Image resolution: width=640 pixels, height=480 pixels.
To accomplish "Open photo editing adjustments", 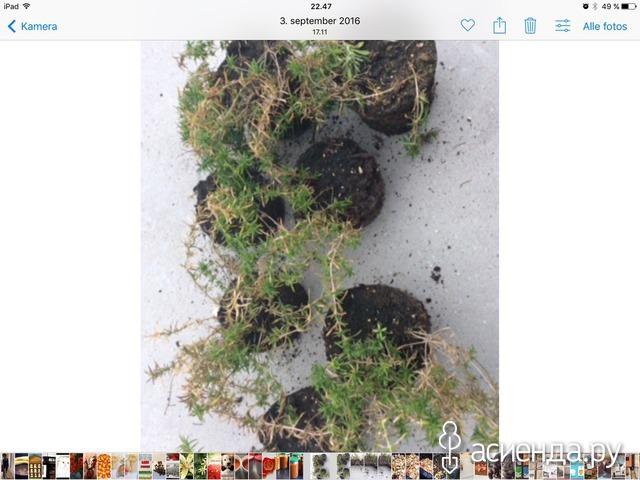I will [563, 26].
